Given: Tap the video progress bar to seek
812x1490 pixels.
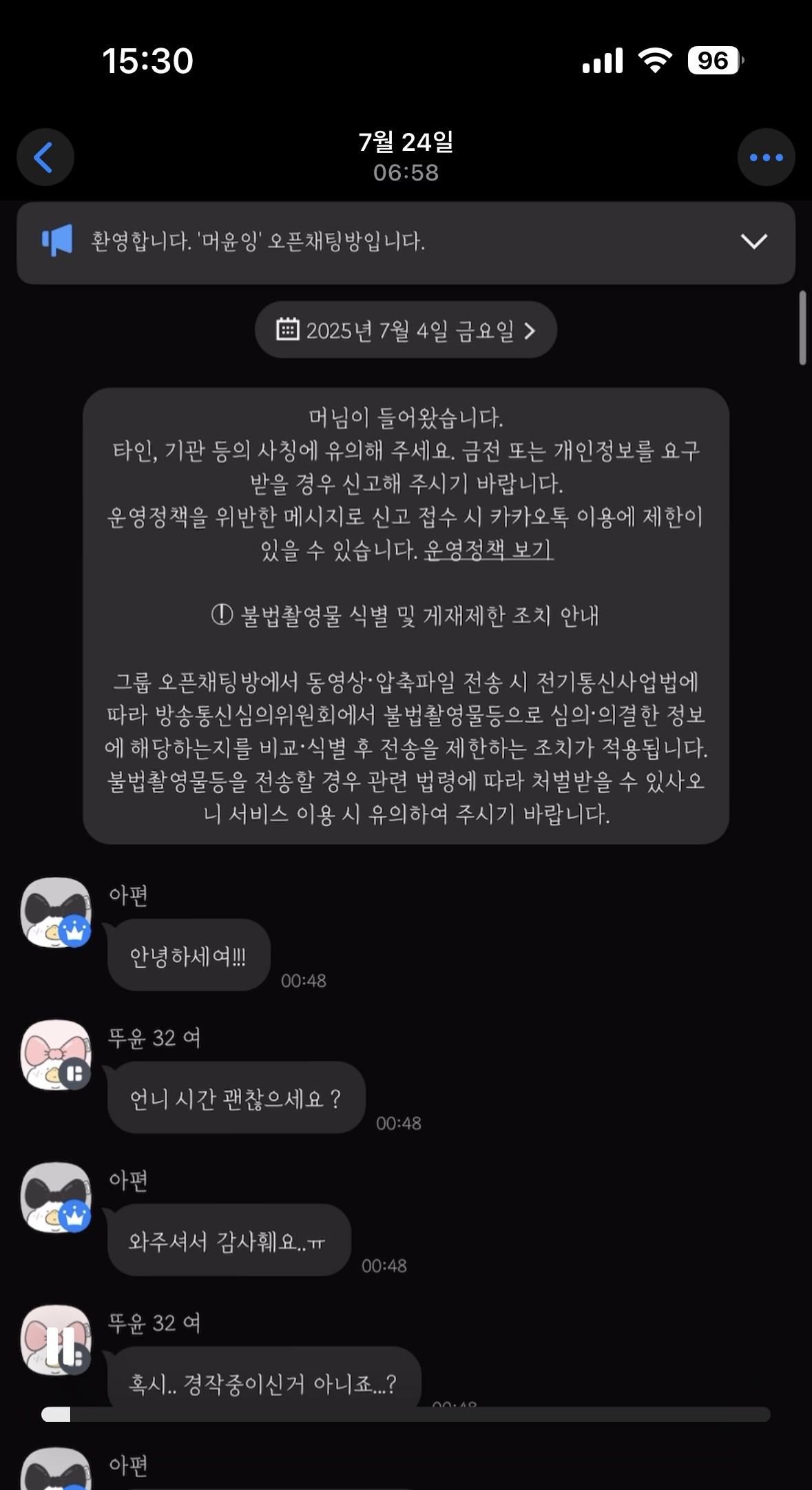Looking at the screenshot, I should tap(406, 1414).
